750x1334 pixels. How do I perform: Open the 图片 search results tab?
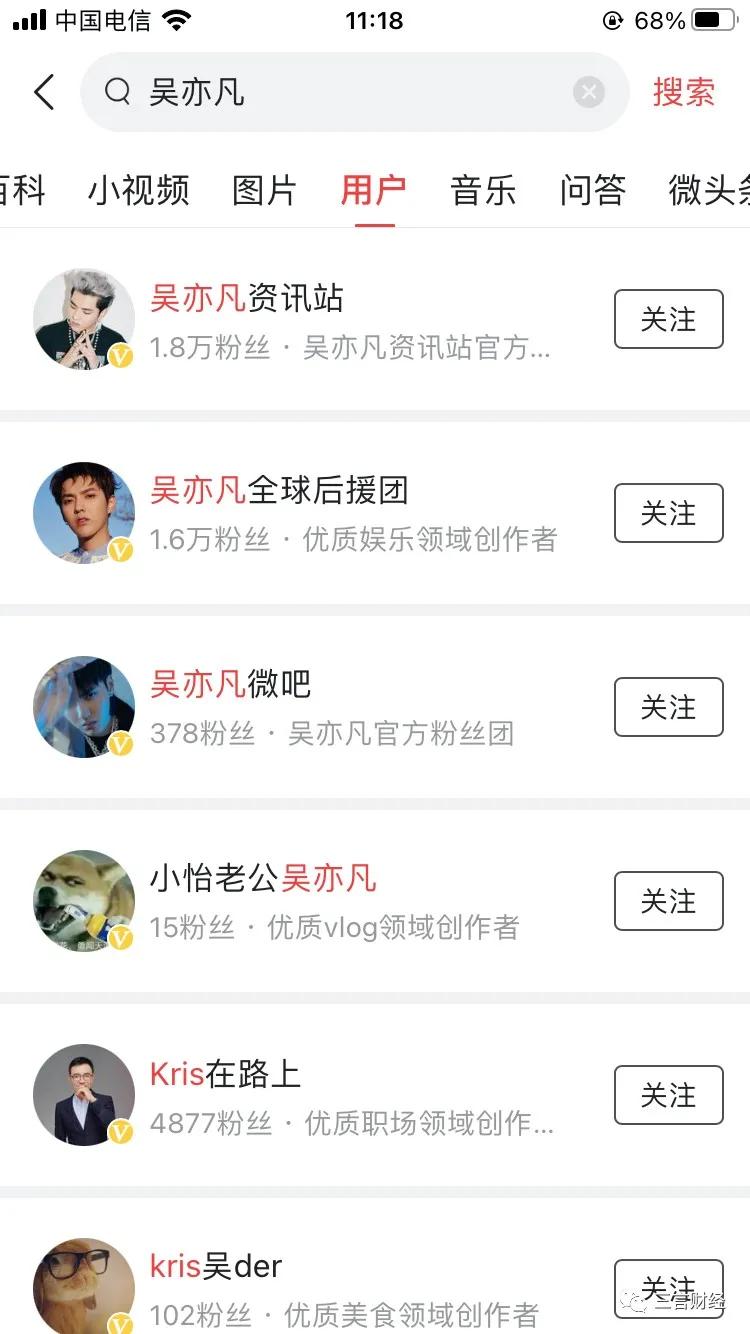tap(264, 191)
